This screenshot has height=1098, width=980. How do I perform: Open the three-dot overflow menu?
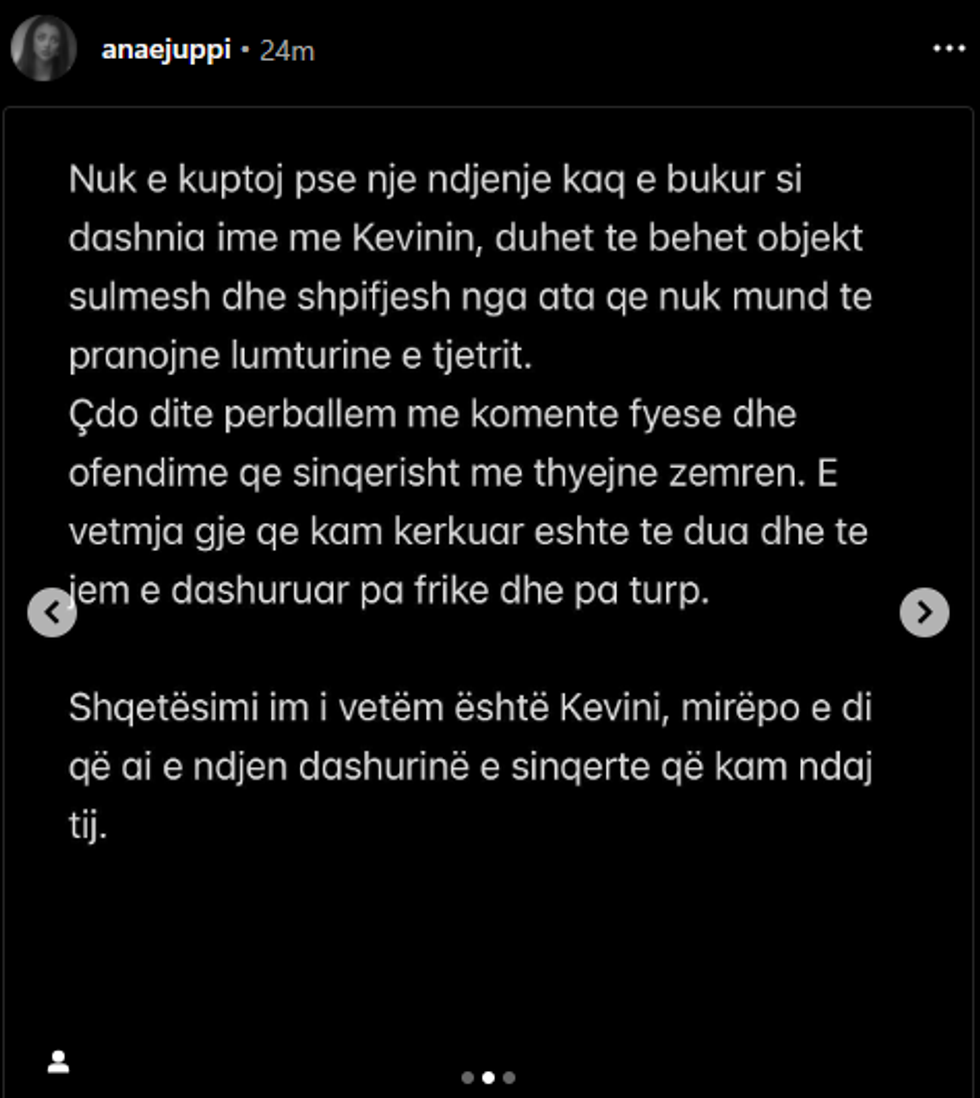click(948, 48)
